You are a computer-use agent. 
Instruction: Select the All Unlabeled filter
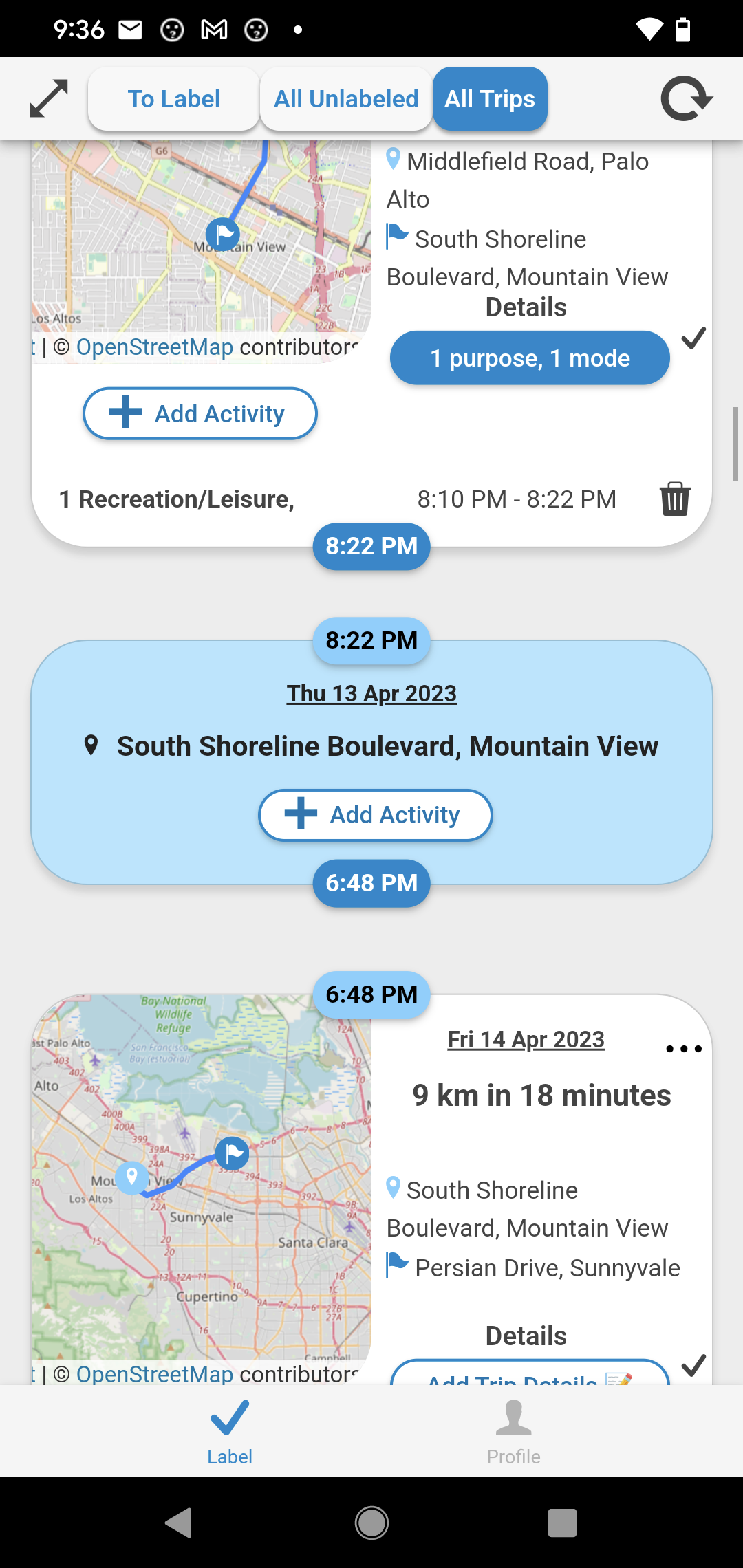[345, 99]
